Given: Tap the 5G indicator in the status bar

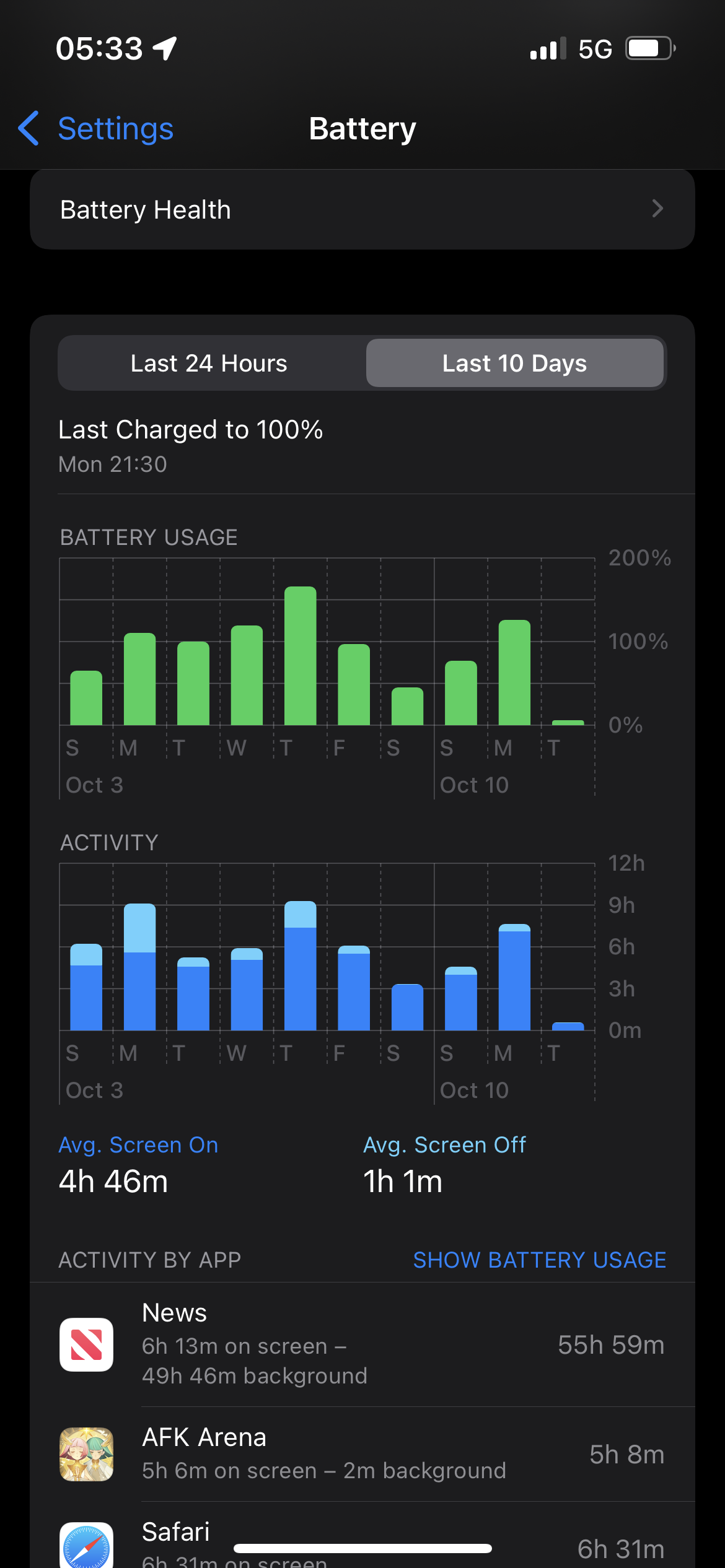Looking at the screenshot, I should click(594, 48).
